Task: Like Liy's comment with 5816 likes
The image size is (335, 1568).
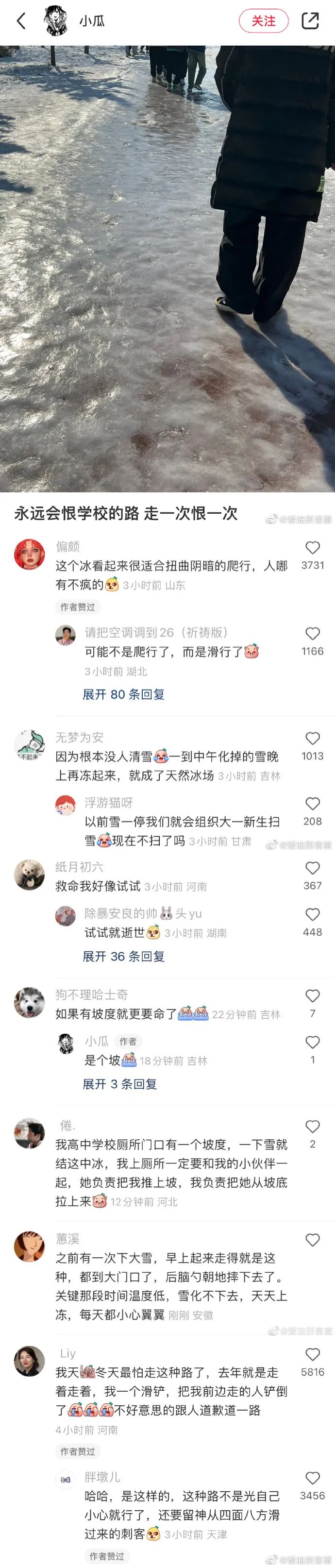Action: (x=313, y=1354)
